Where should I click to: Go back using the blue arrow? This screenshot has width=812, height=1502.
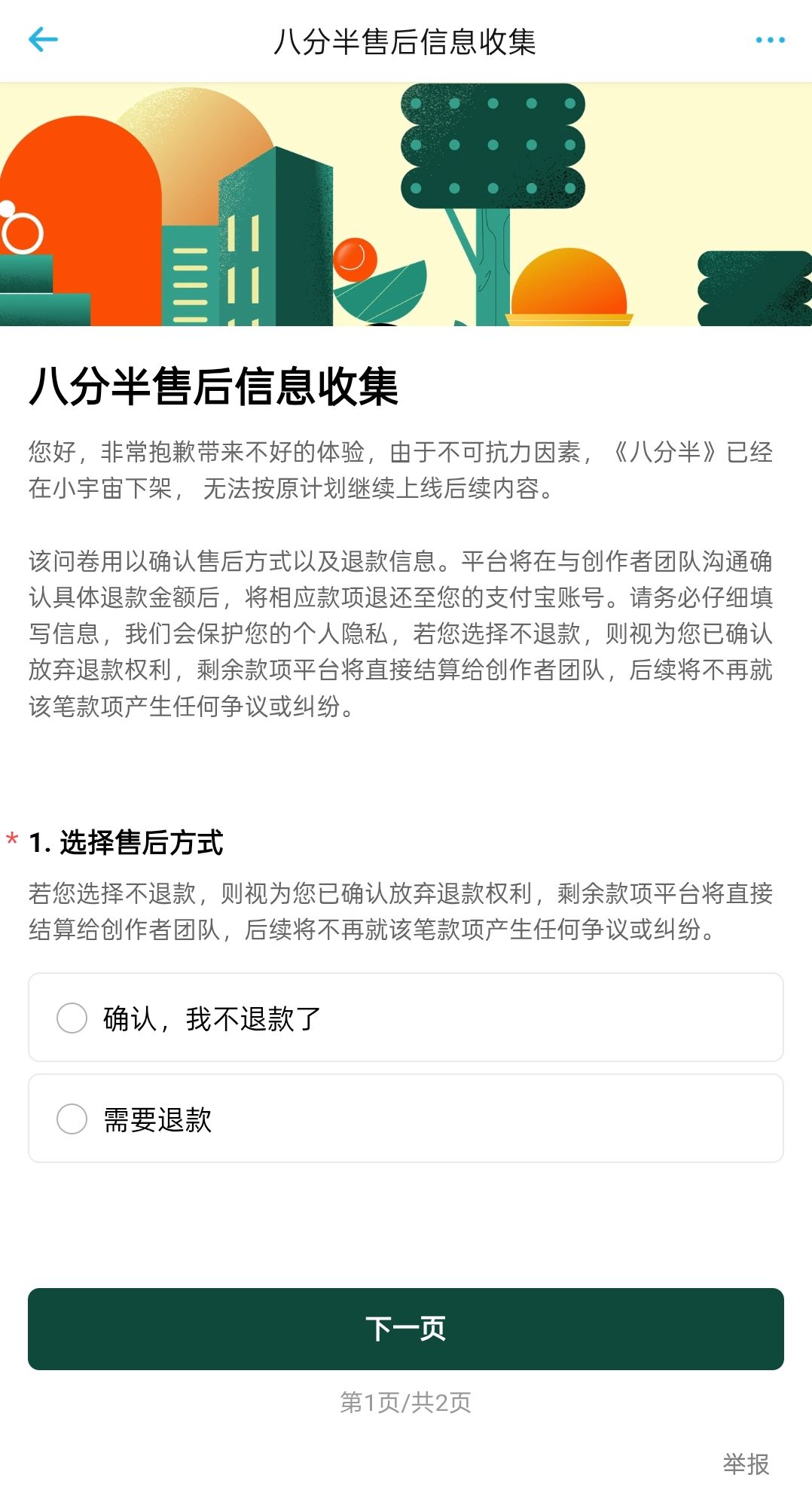43,40
